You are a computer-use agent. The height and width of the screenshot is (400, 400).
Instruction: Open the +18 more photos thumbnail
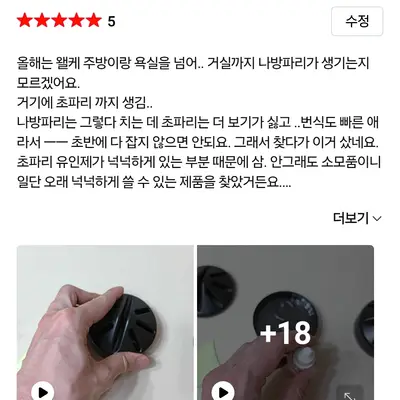pos(285,323)
